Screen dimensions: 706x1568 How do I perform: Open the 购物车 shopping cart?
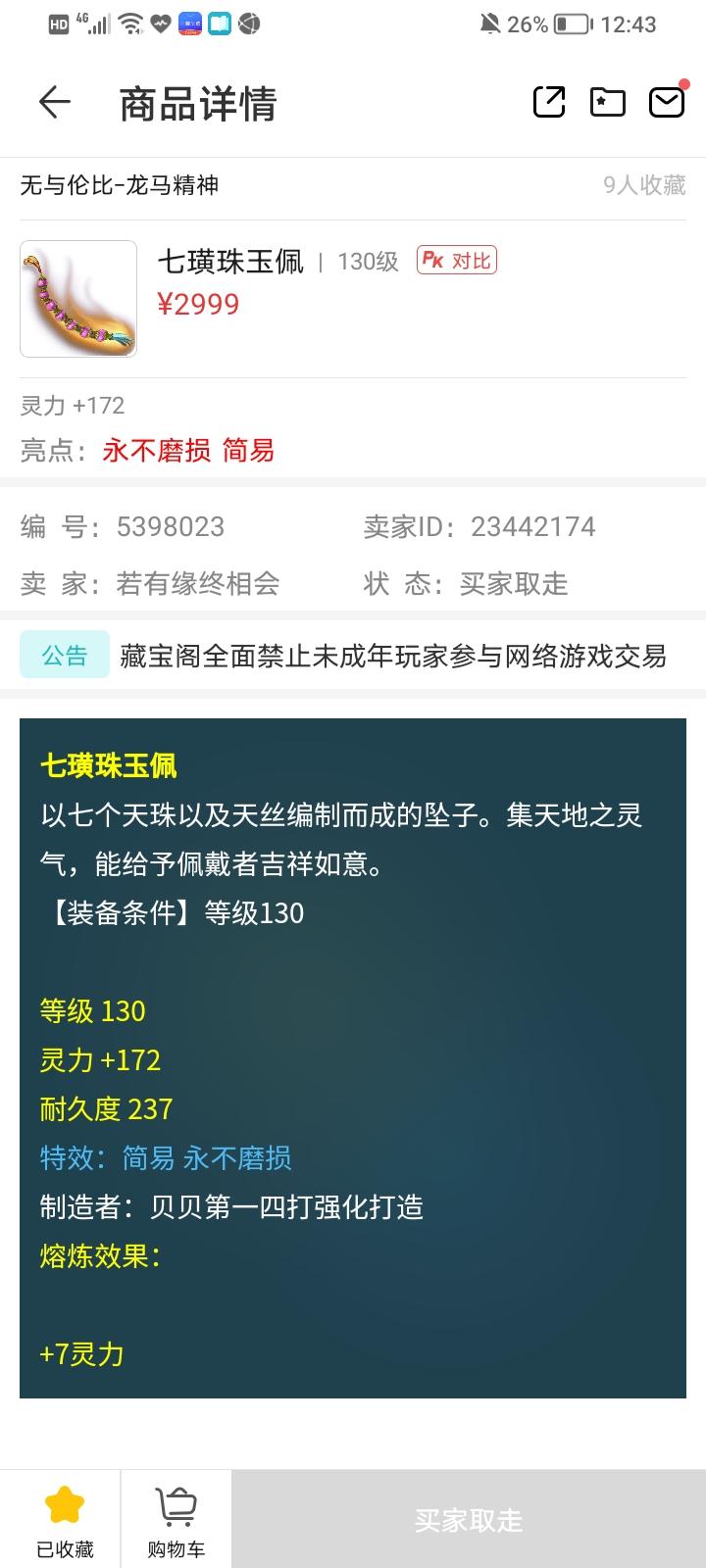coord(176,1521)
